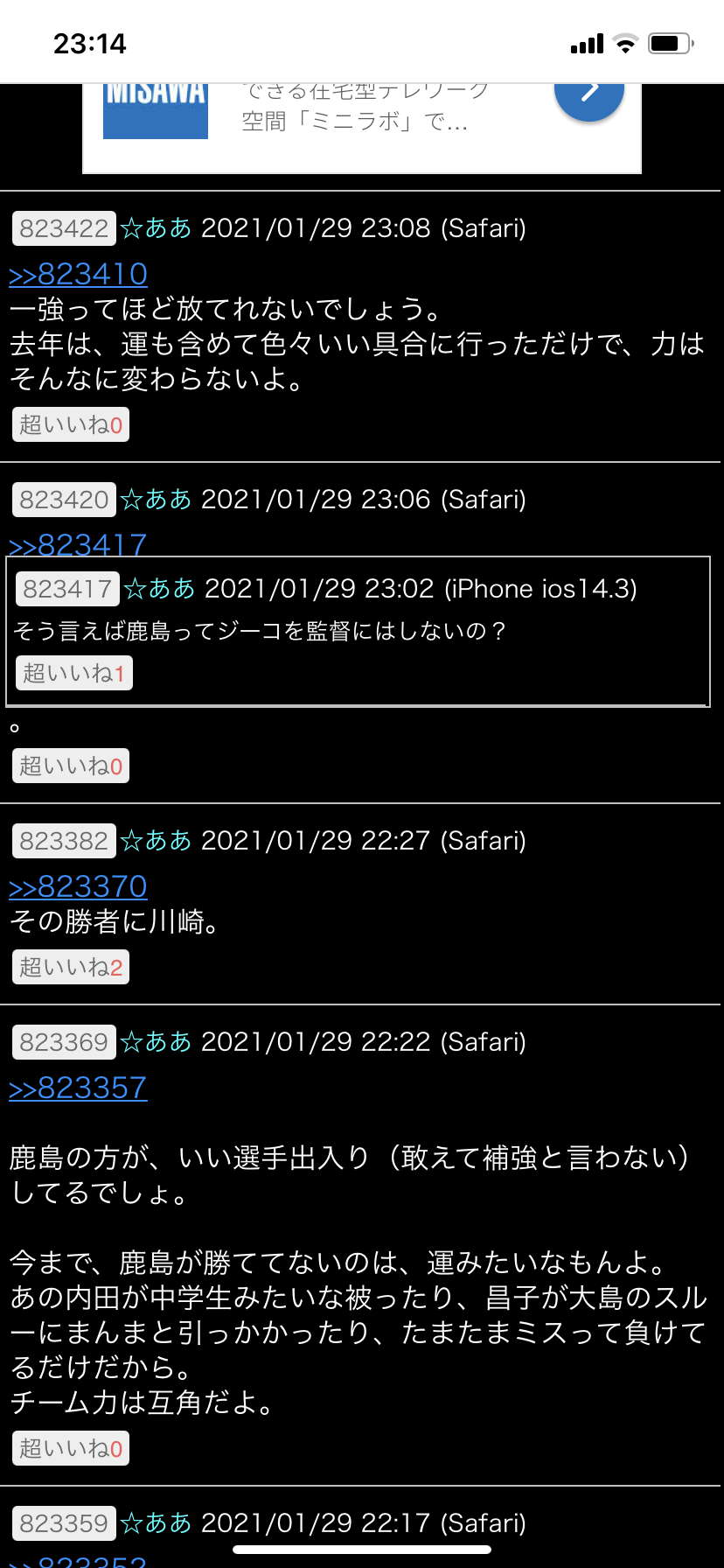Open the >>823417 reply link
The height and width of the screenshot is (1568, 724).
tap(78, 543)
